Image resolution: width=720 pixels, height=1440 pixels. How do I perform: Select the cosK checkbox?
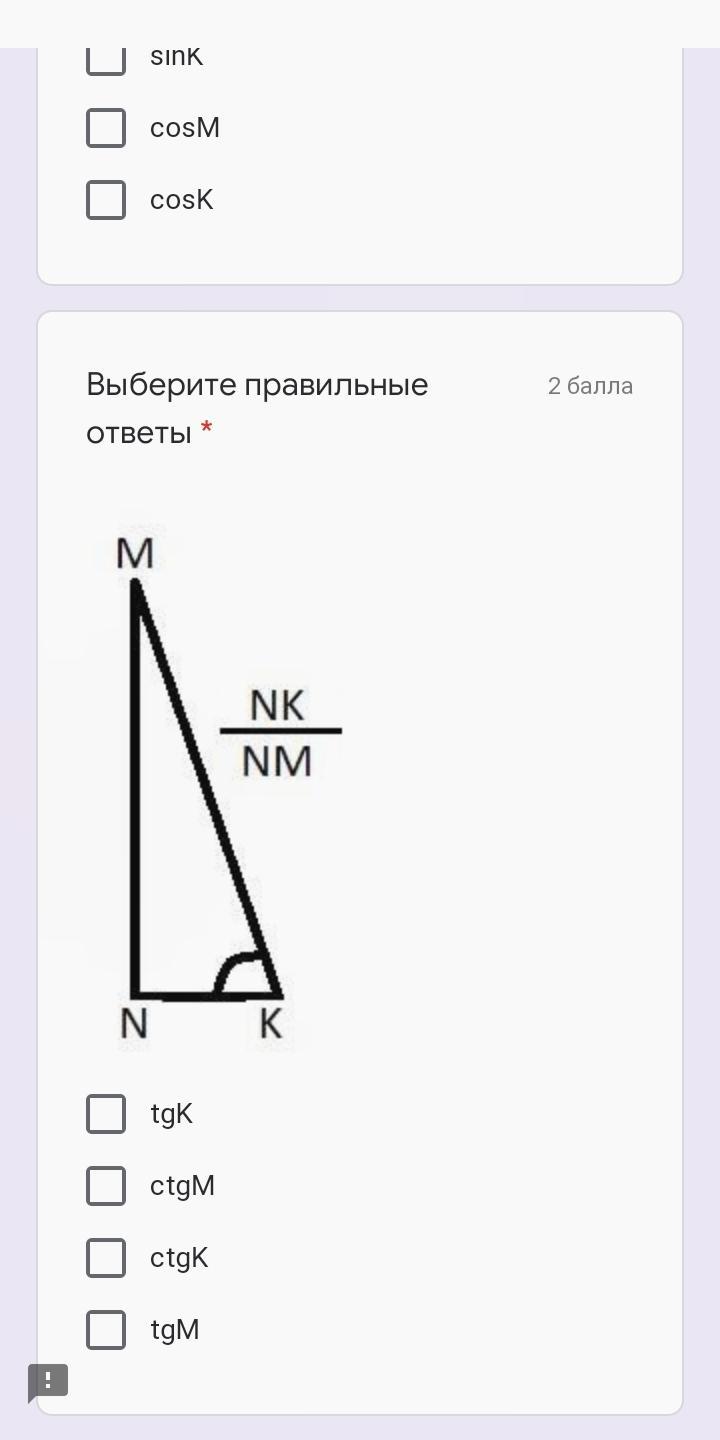(x=106, y=200)
